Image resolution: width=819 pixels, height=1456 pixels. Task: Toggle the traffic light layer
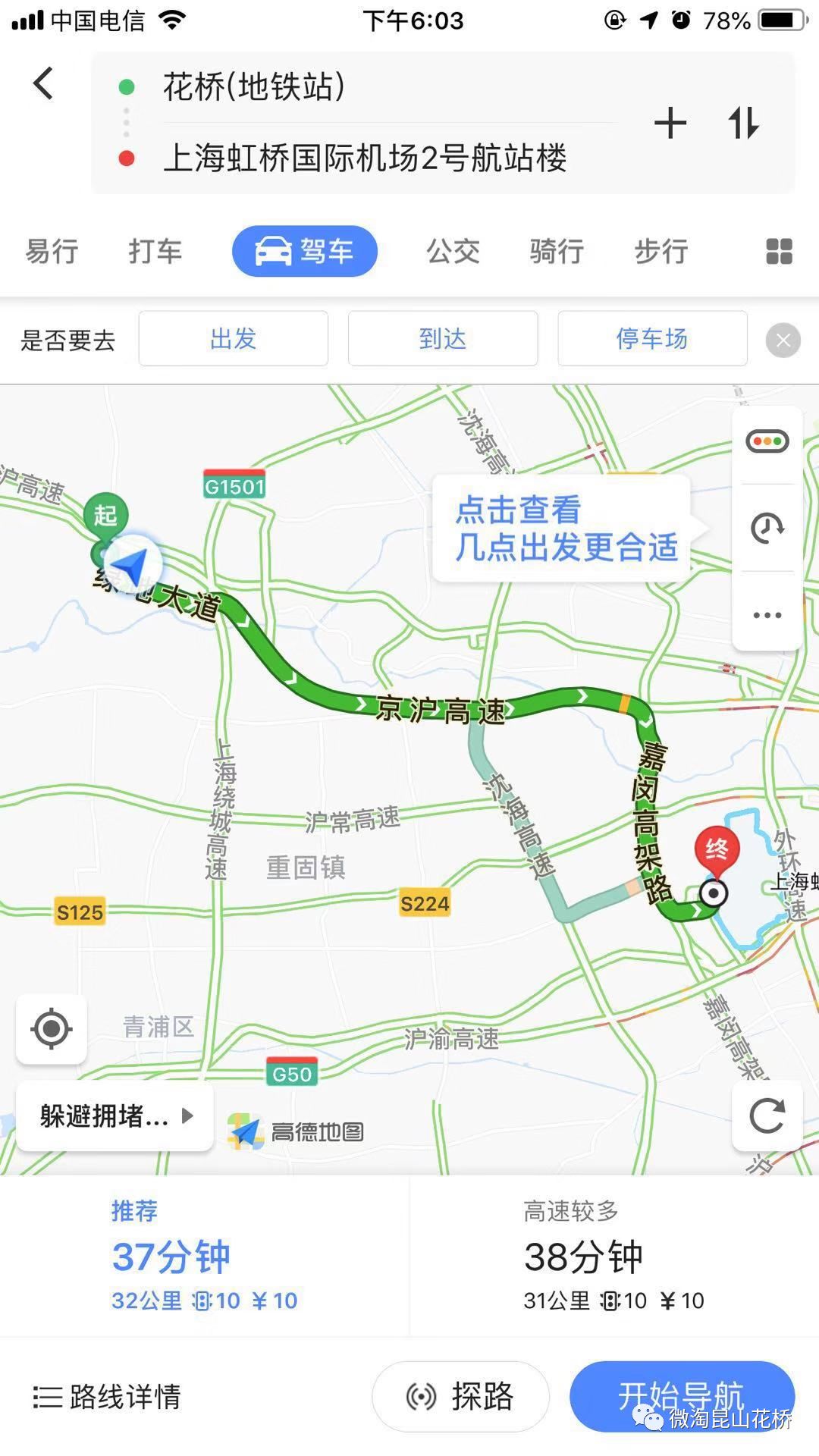(767, 441)
